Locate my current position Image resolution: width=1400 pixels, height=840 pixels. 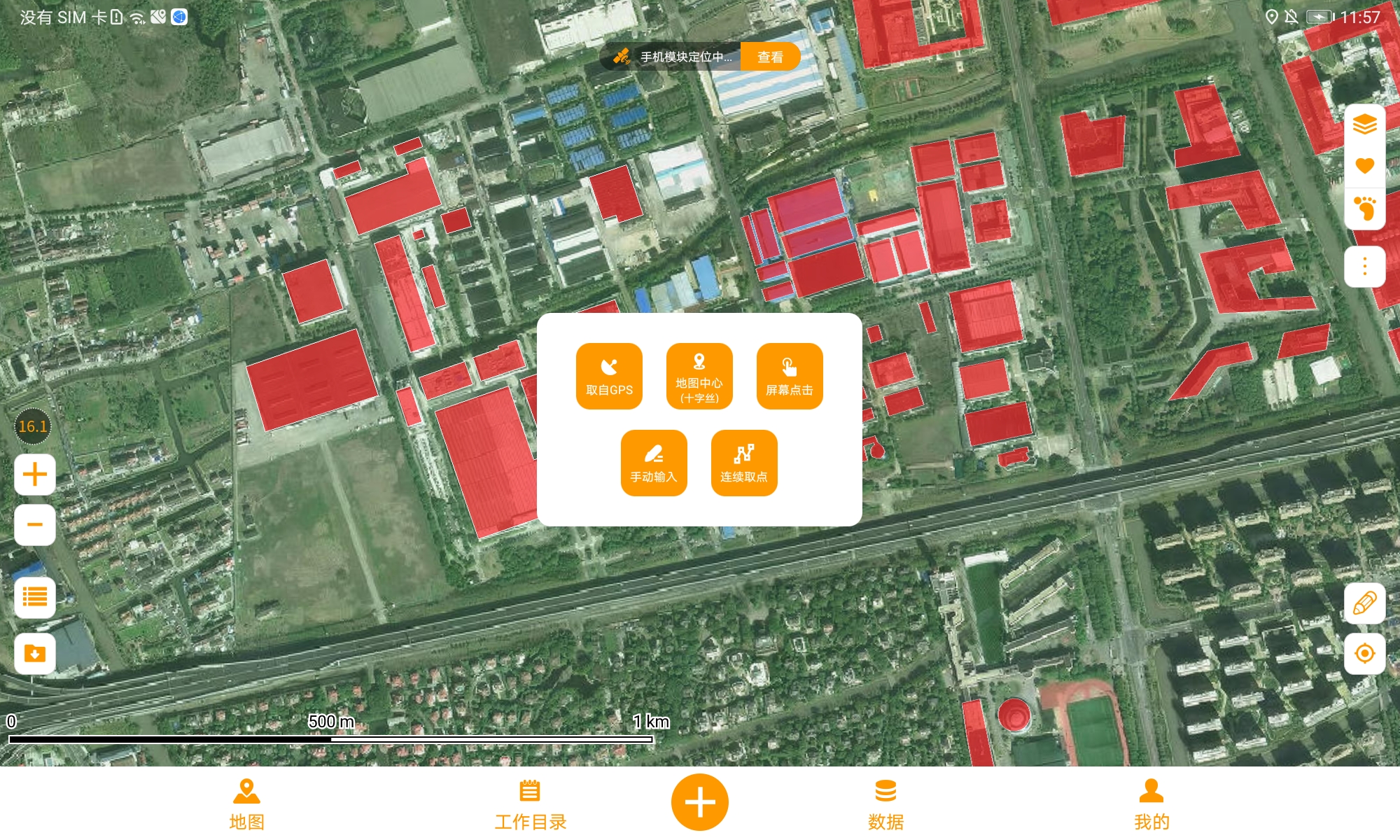[1364, 653]
